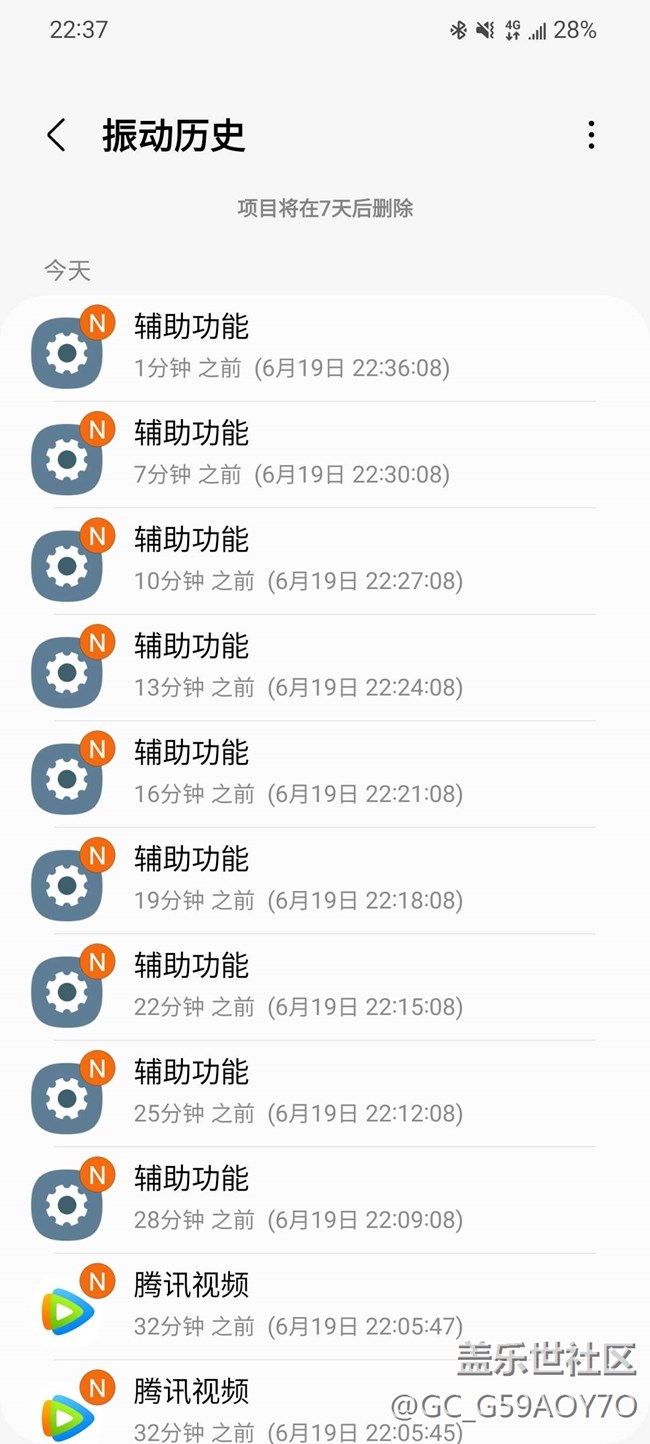Open 辅助功能 record at 22:15:08
Screen dimensions: 650x1444
(325, 986)
